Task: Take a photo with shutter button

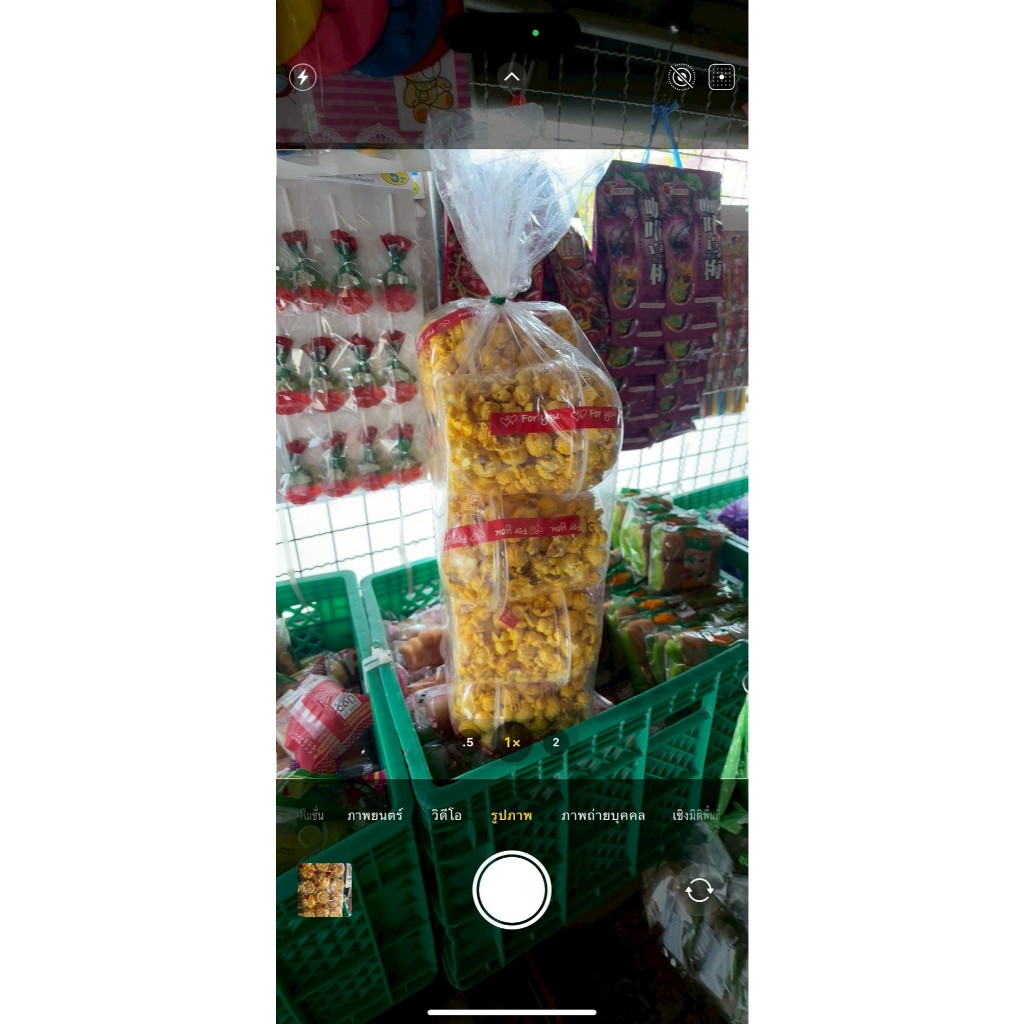Action: click(512, 890)
